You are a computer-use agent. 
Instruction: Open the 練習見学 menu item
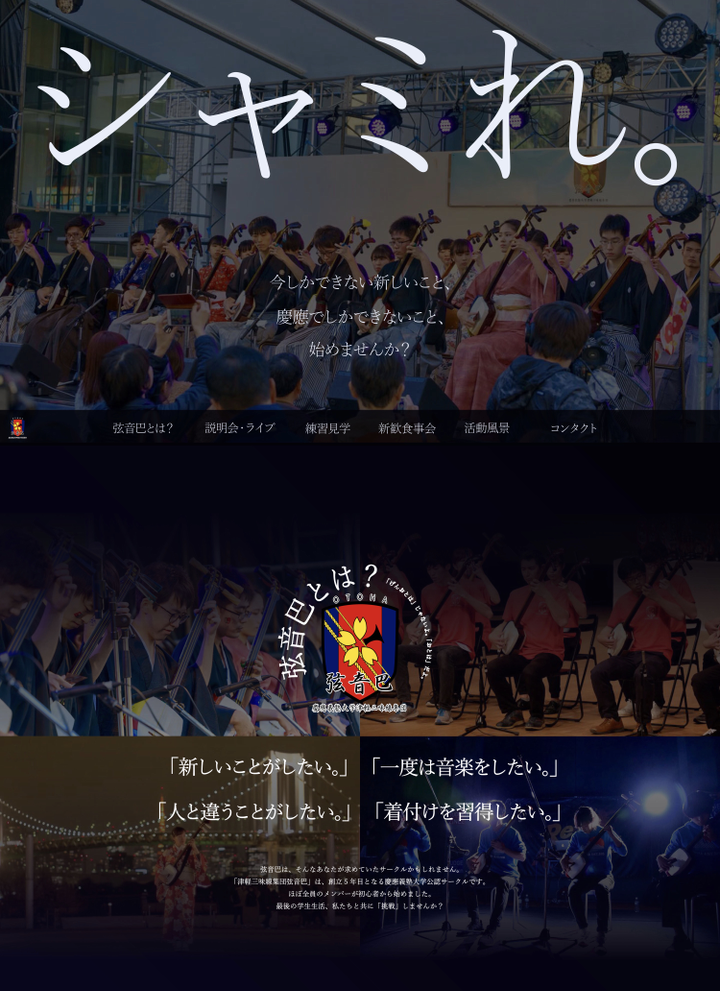click(x=327, y=428)
